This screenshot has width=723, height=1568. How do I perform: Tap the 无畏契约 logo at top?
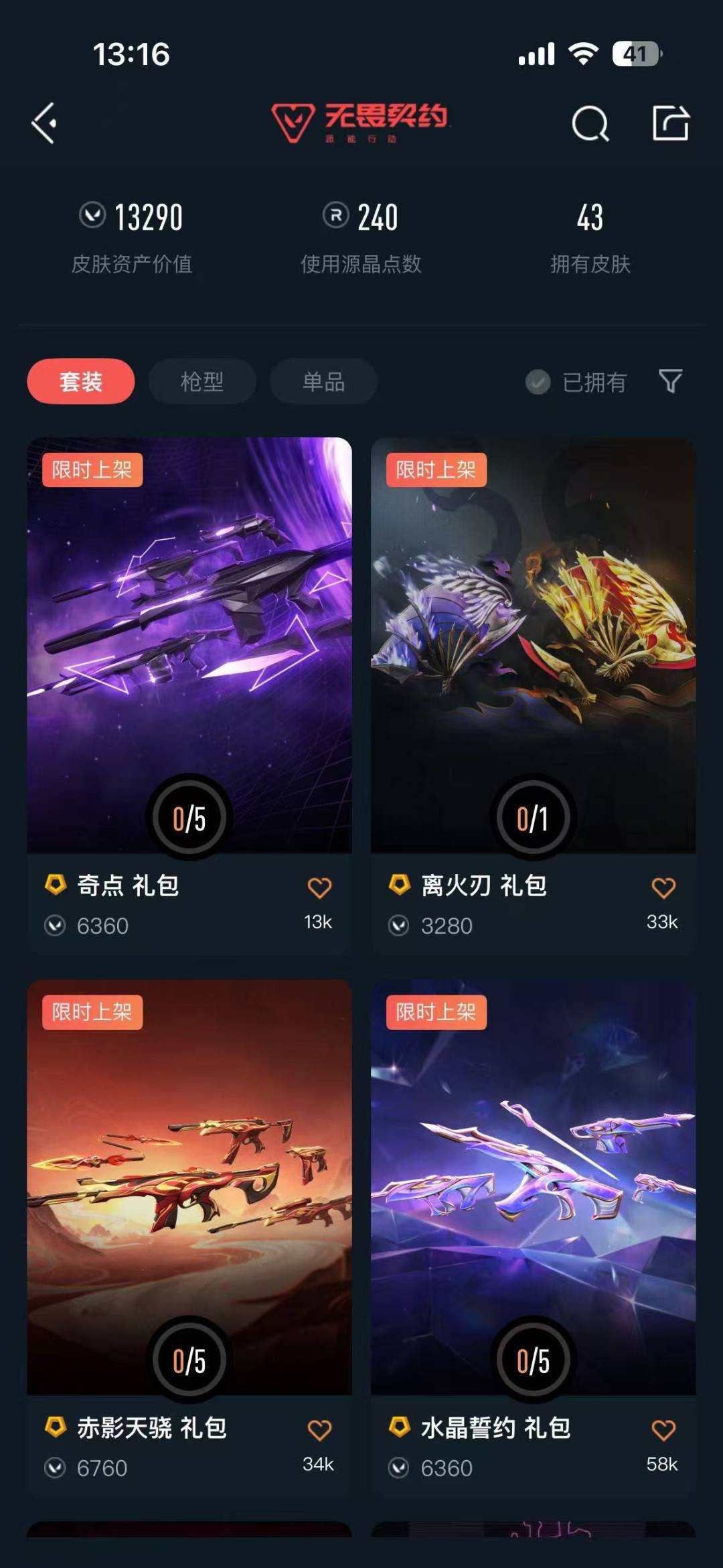click(361, 121)
